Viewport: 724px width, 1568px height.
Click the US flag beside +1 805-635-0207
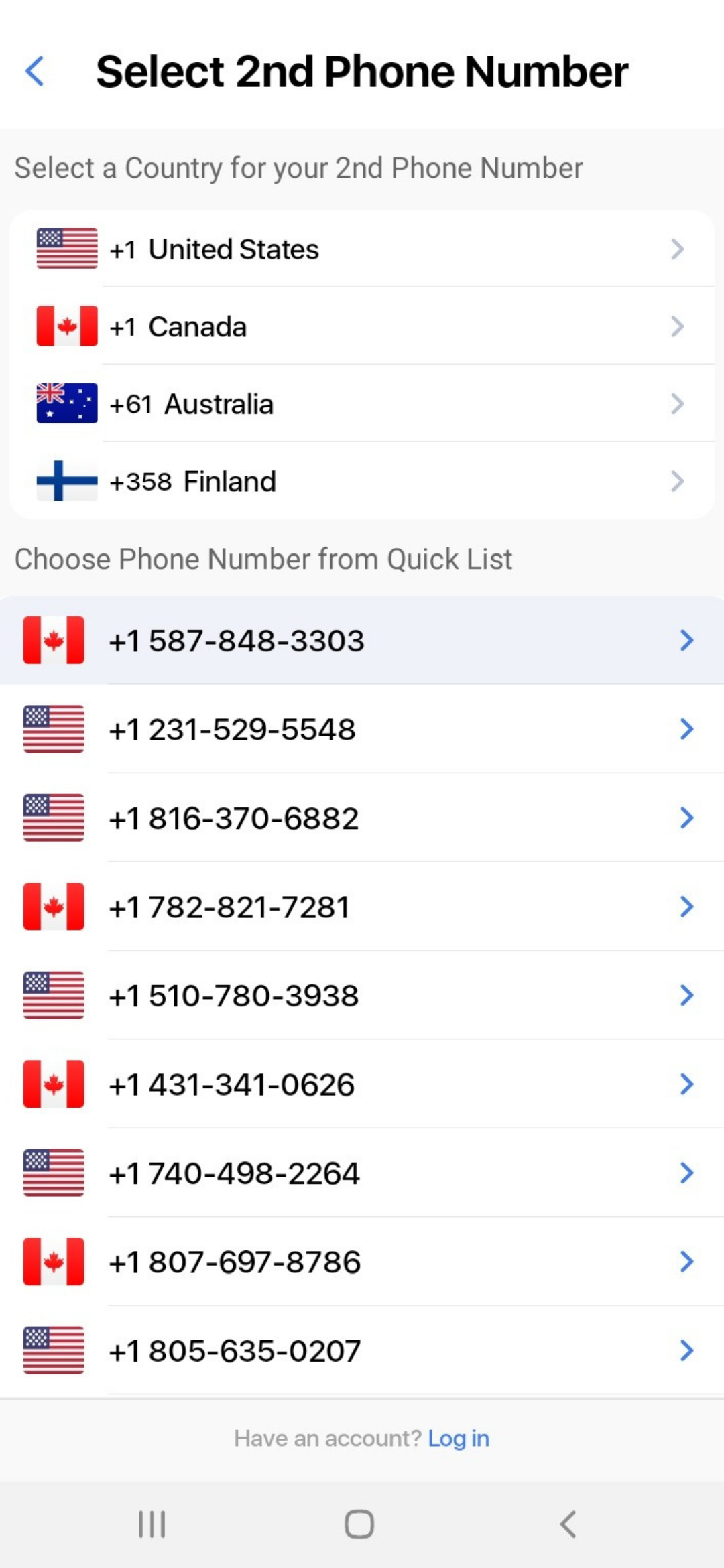[54, 1350]
